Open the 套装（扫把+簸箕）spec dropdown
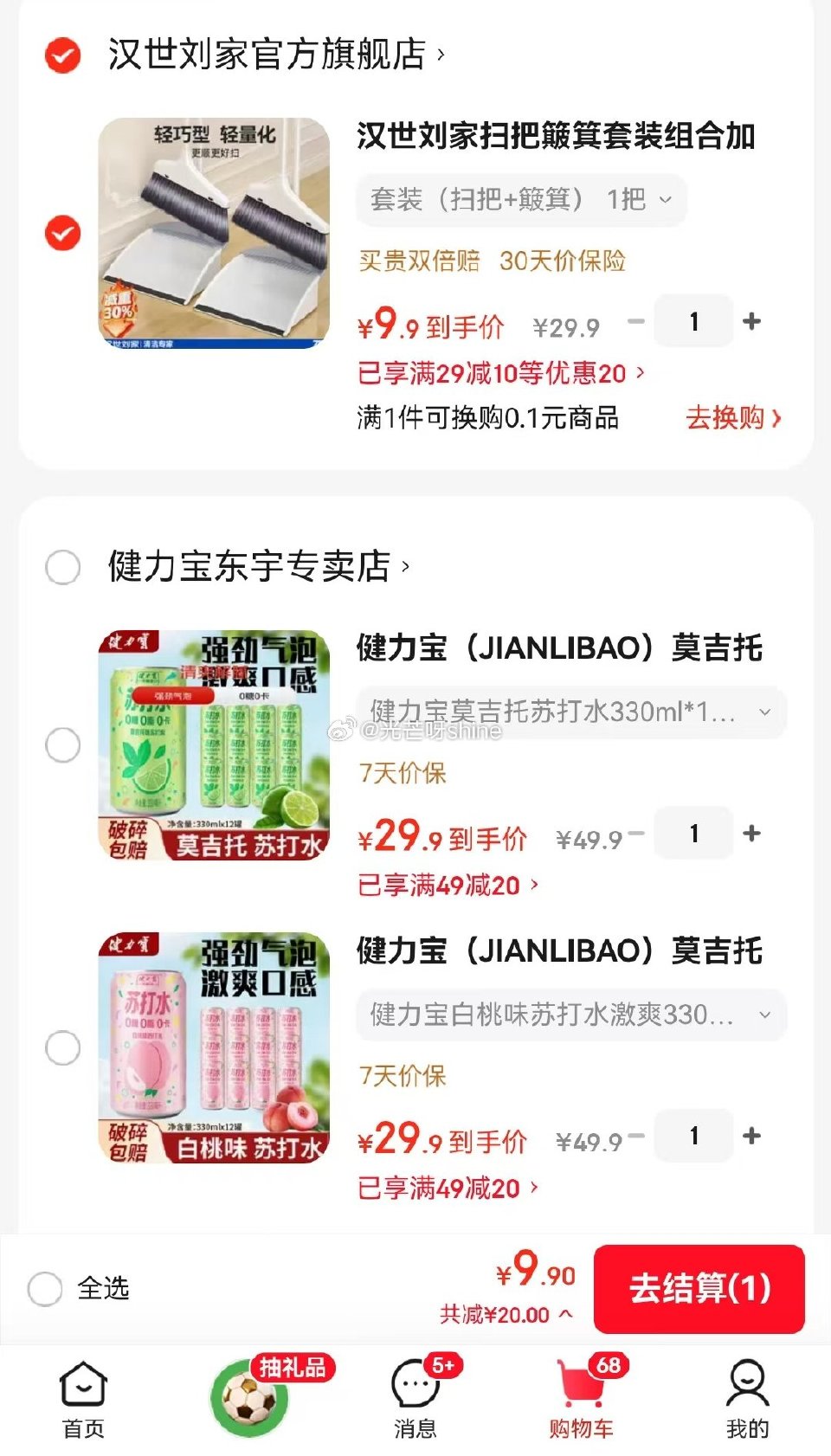Viewport: 831px width, 1456px height. coord(520,200)
